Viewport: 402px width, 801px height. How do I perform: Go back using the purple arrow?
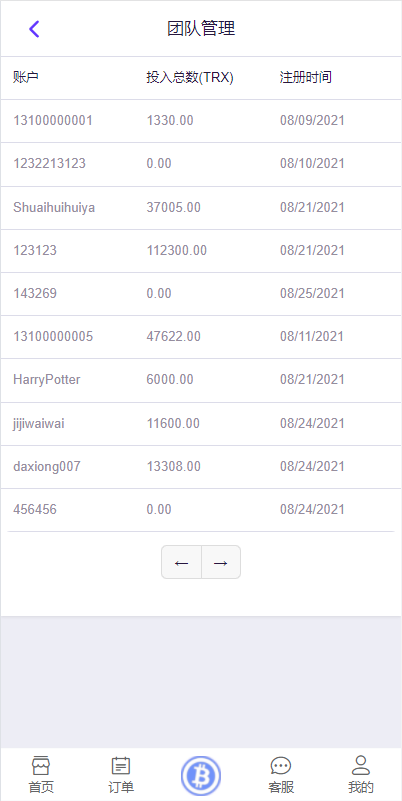(34, 29)
